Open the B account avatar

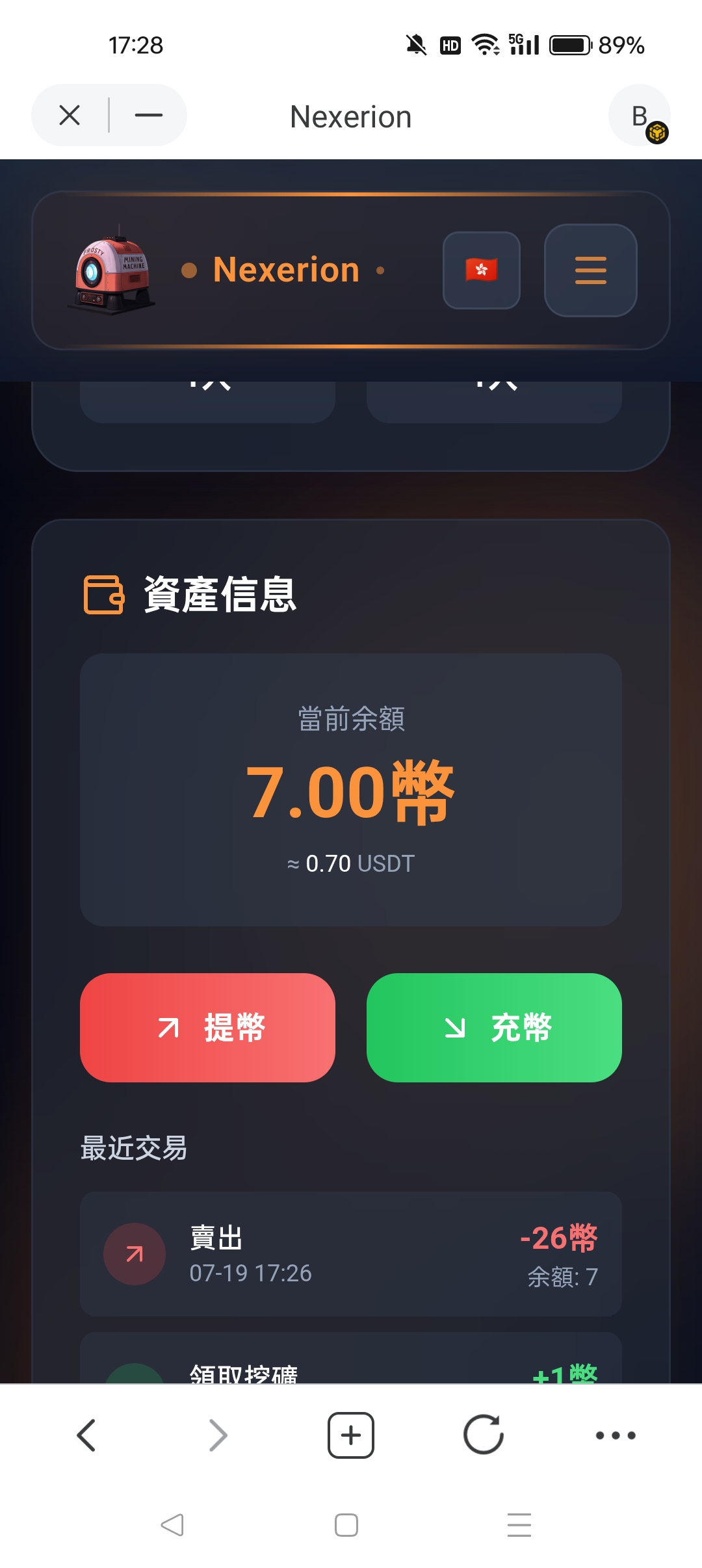coord(640,116)
